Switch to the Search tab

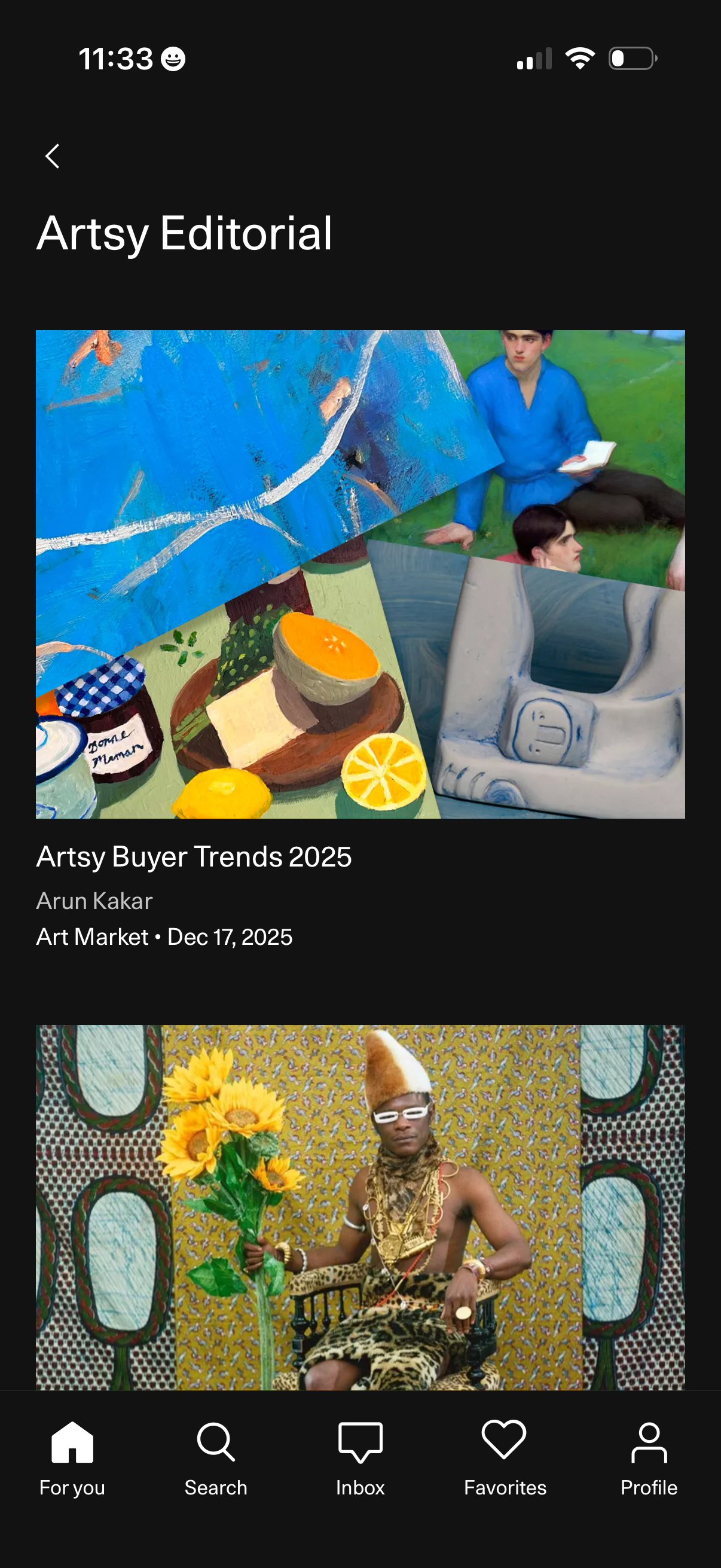click(x=216, y=1459)
